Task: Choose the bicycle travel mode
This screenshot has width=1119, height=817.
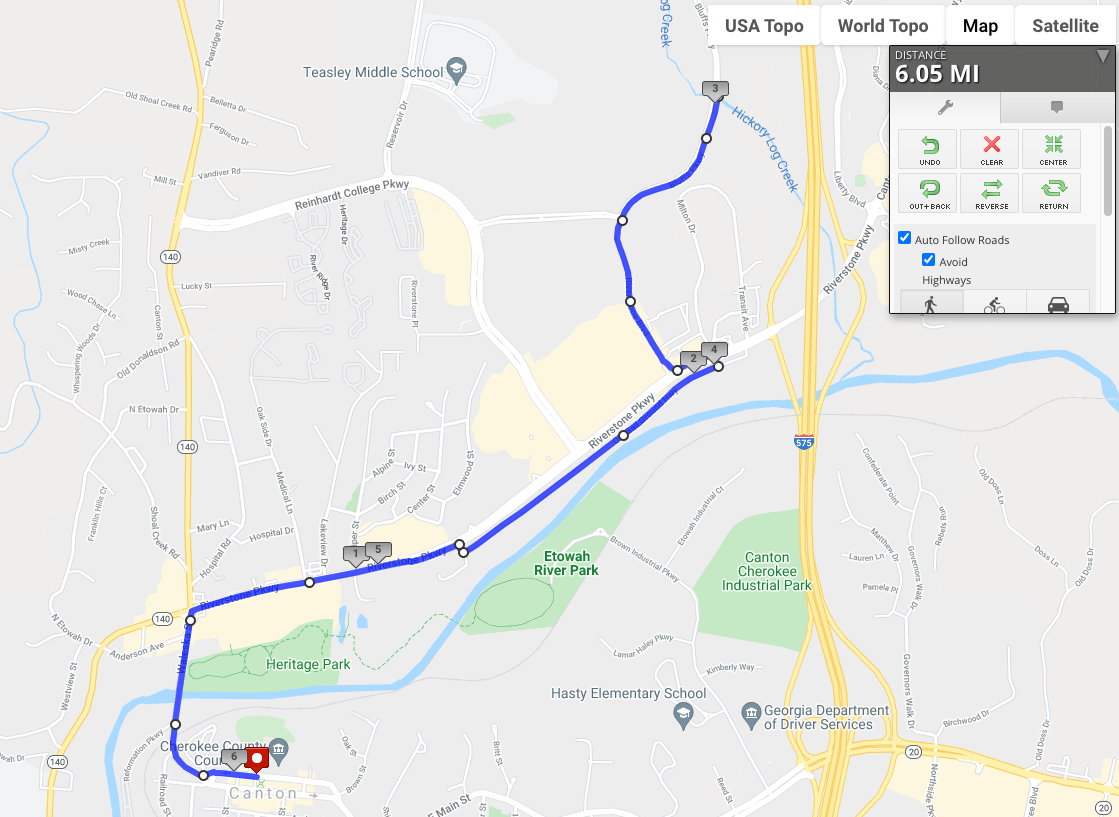Action: [x=994, y=304]
